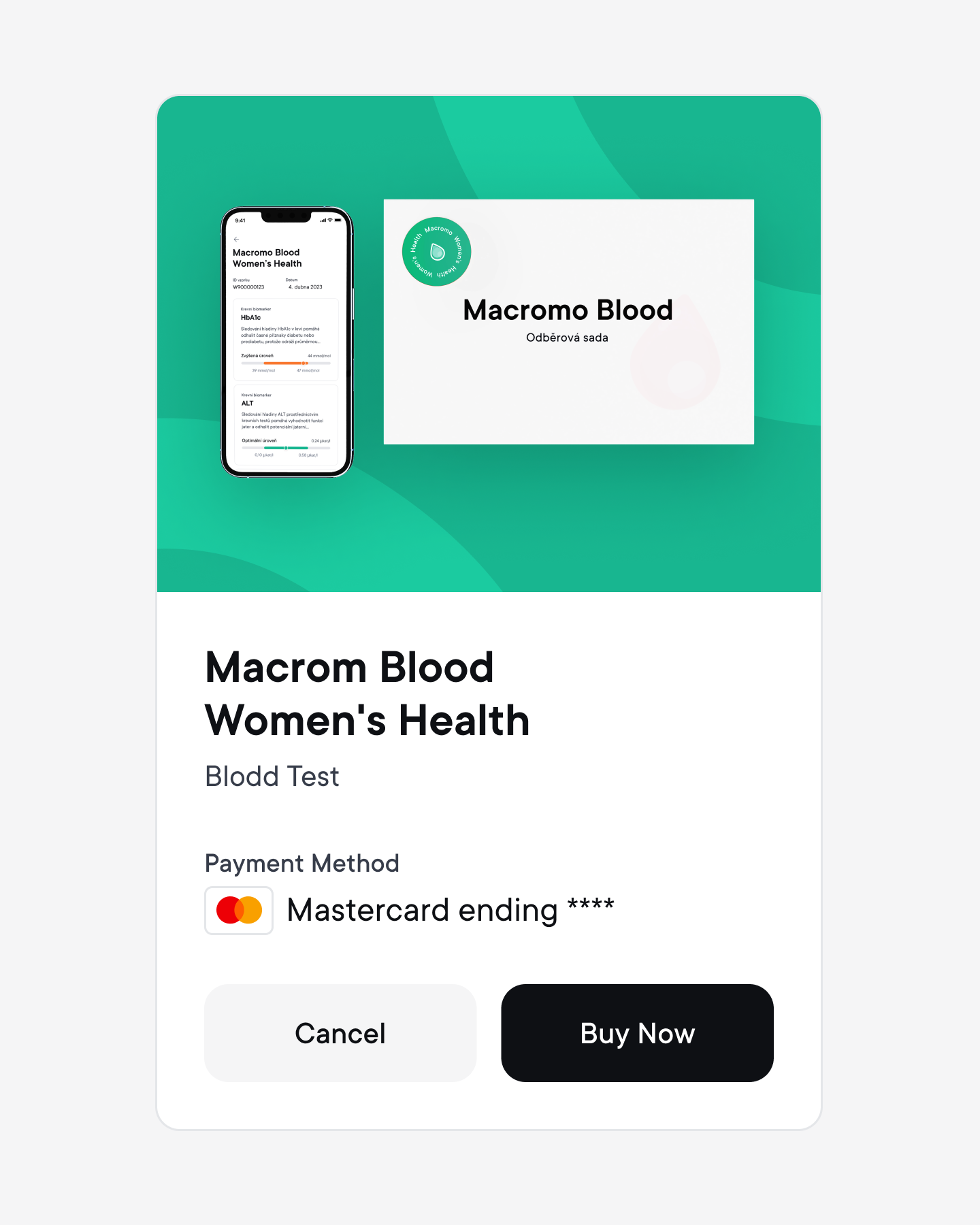Tap the Buy Now button
Image resolution: width=980 pixels, height=1225 pixels.
click(x=637, y=1032)
